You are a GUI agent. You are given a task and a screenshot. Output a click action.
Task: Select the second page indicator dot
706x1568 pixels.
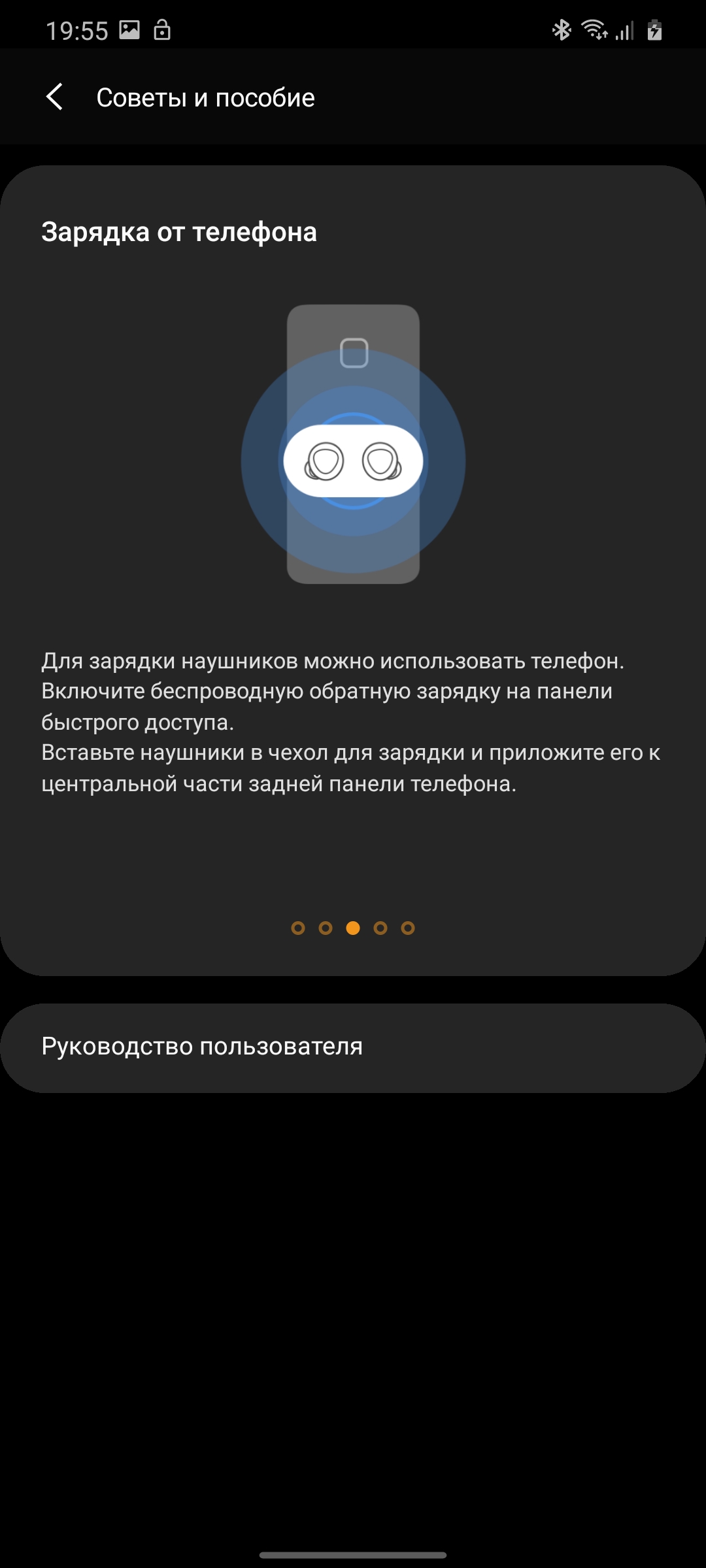(326, 928)
